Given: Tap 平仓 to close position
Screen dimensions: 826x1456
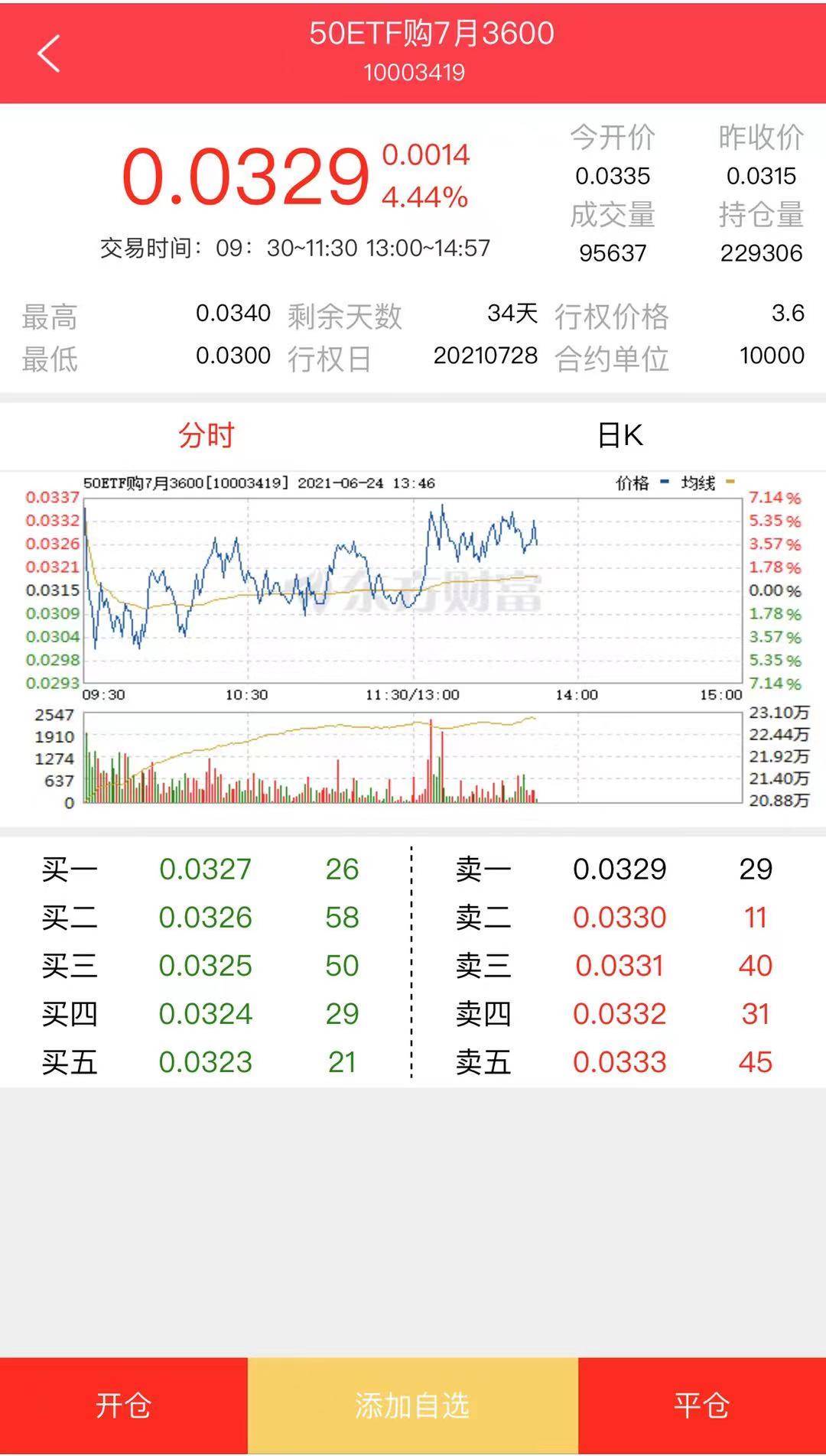Looking at the screenshot, I should click(x=701, y=1406).
